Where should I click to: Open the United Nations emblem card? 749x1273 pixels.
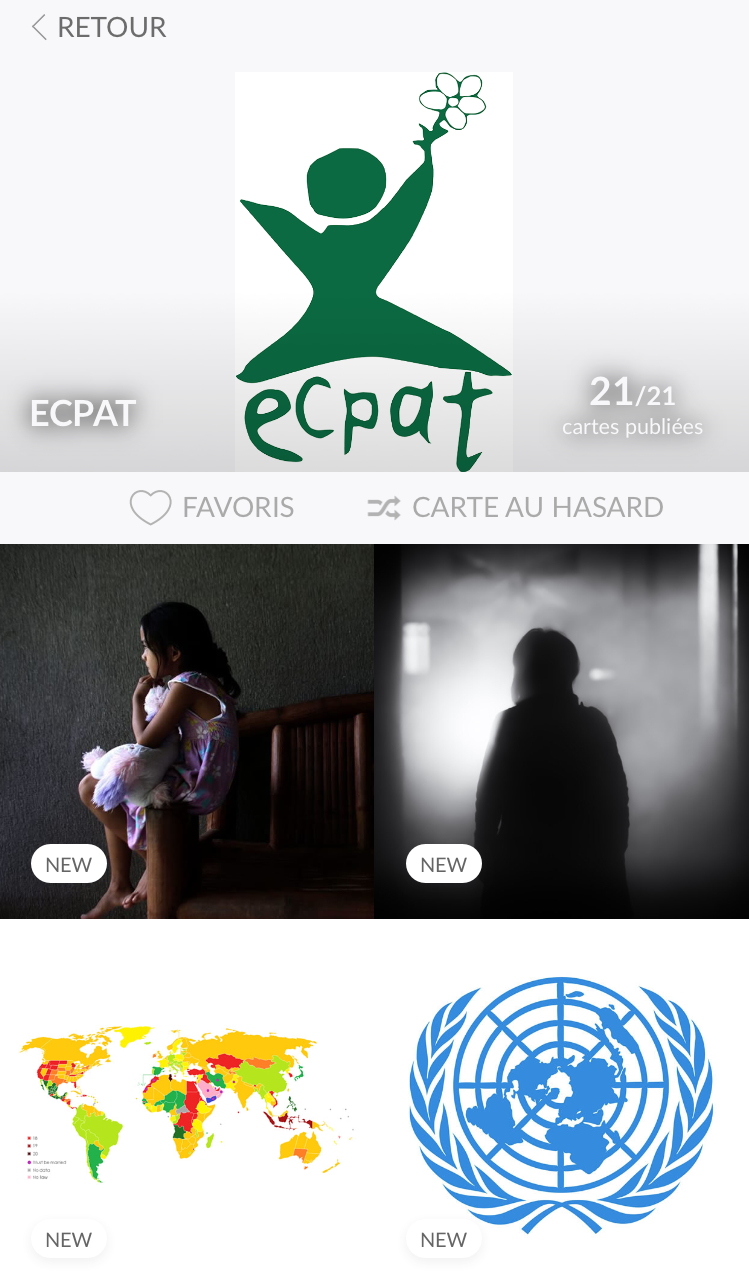562,1096
